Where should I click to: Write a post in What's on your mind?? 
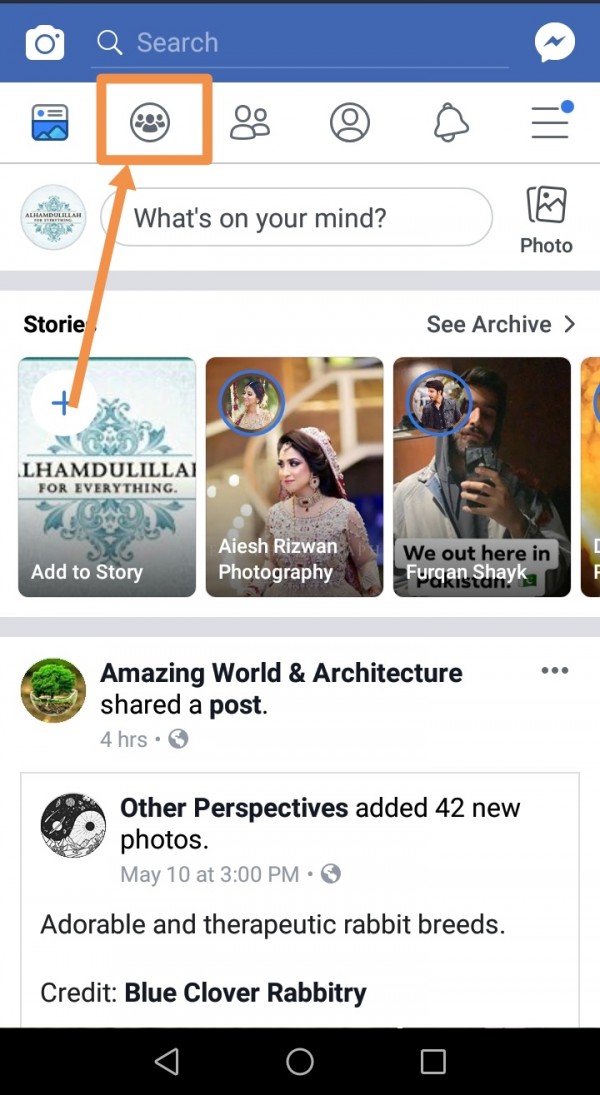click(297, 218)
